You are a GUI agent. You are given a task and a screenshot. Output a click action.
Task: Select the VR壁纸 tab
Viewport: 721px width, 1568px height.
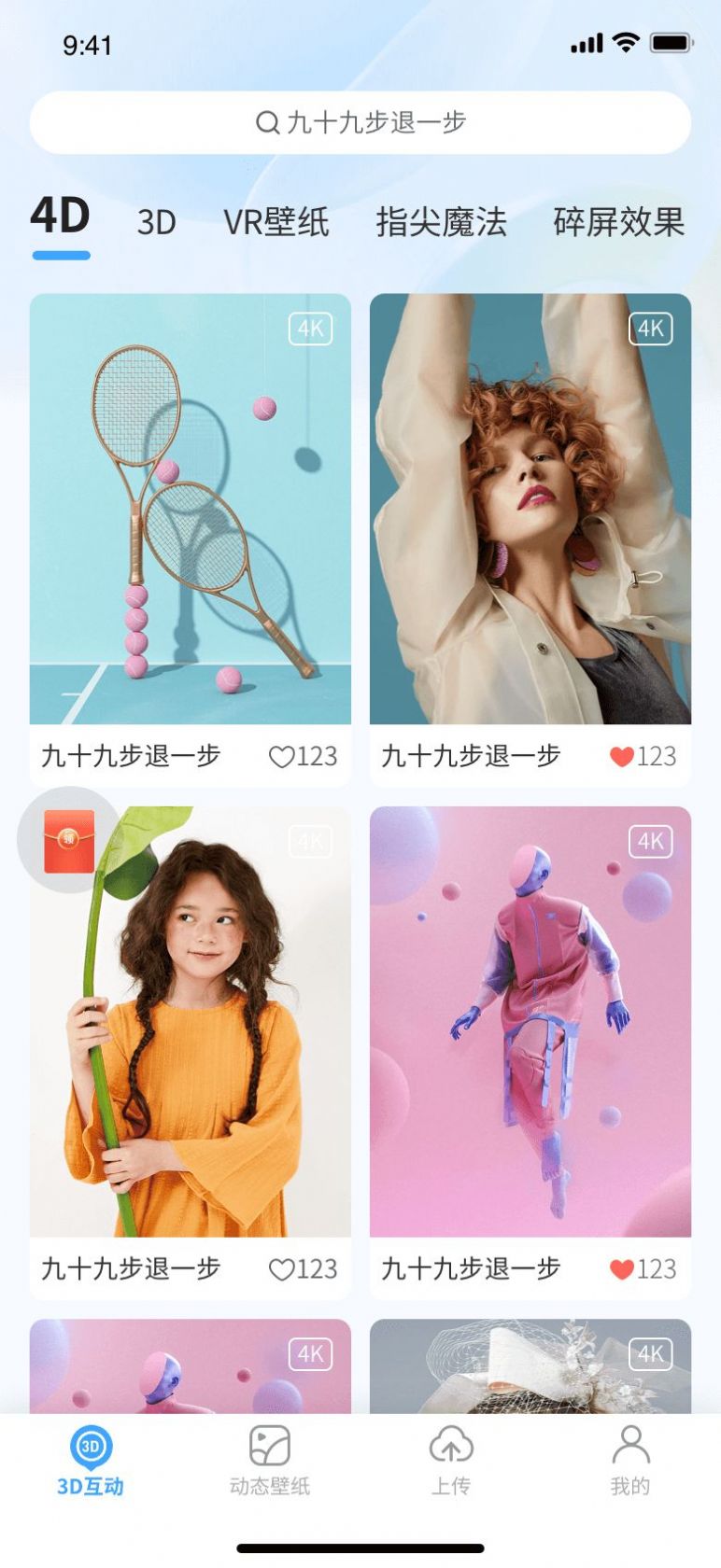[x=276, y=222]
